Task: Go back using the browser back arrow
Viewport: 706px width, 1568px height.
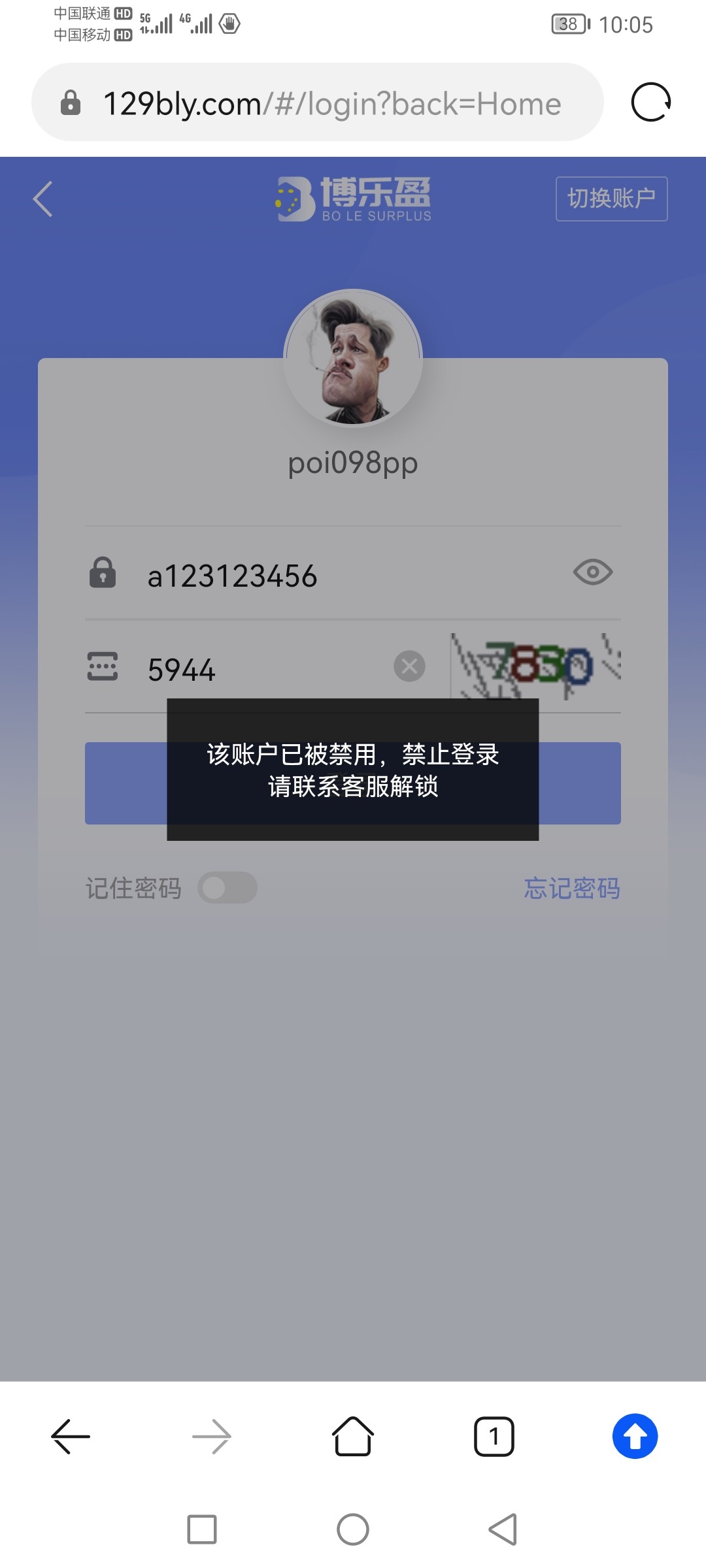Action: pyautogui.click(x=71, y=1437)
